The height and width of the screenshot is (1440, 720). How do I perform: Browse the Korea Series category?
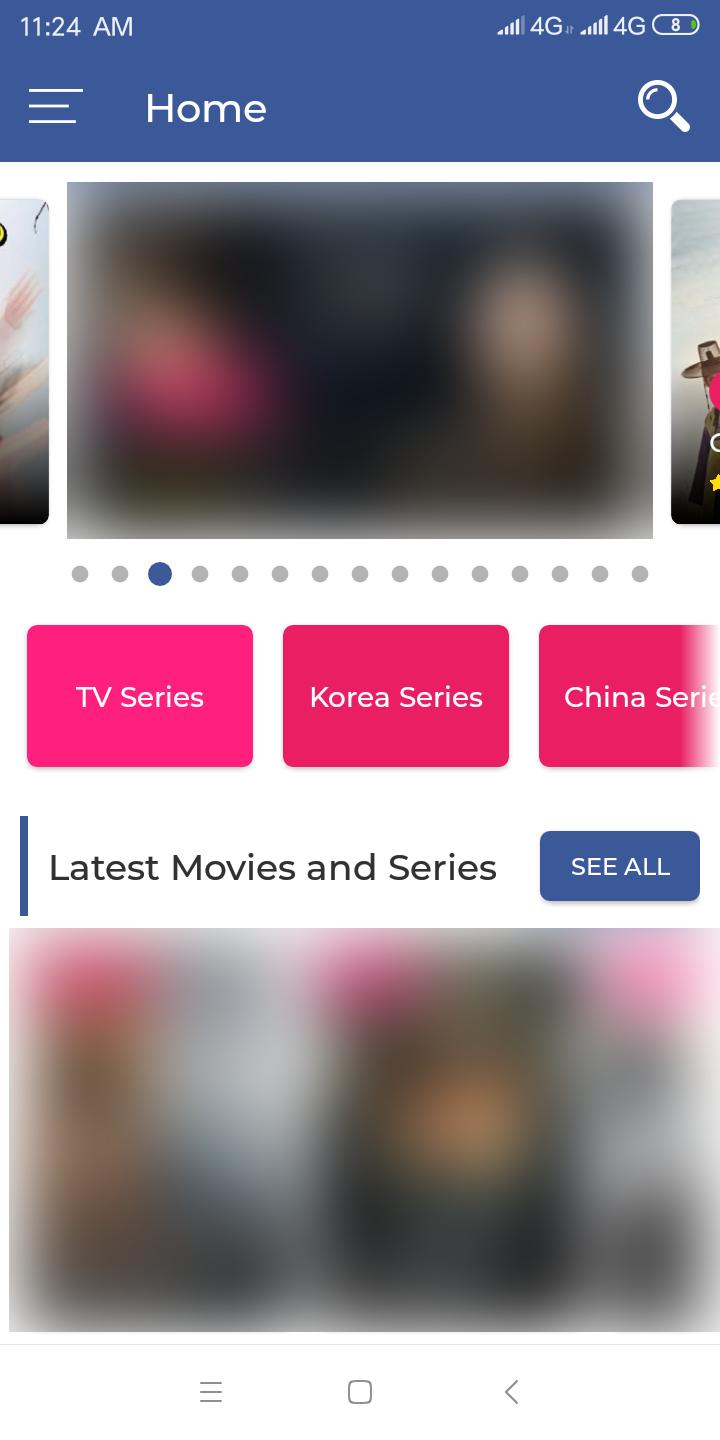[x=396, y=696]
